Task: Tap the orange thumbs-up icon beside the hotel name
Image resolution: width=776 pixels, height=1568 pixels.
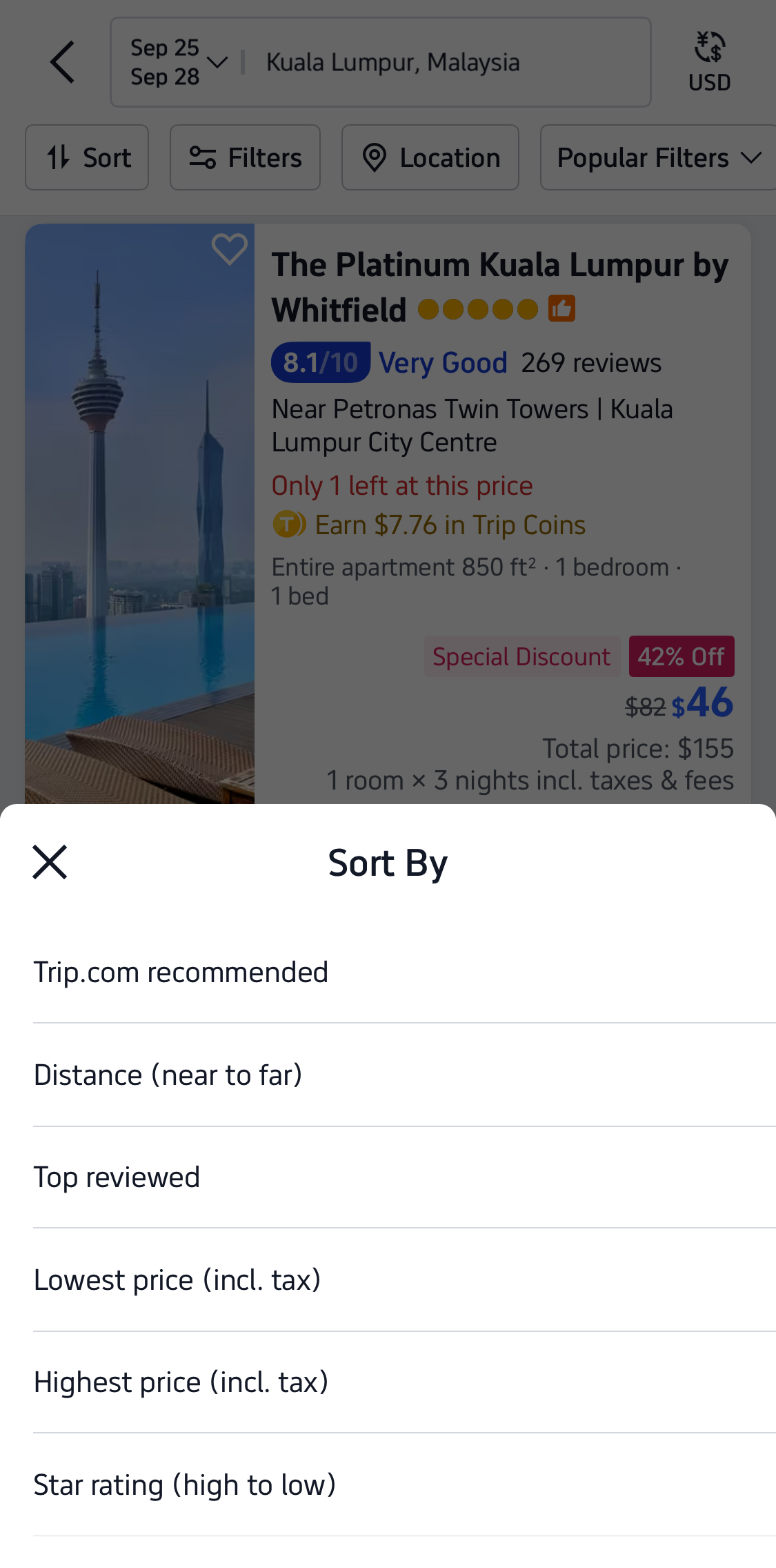Action: [x=562, y=308]
